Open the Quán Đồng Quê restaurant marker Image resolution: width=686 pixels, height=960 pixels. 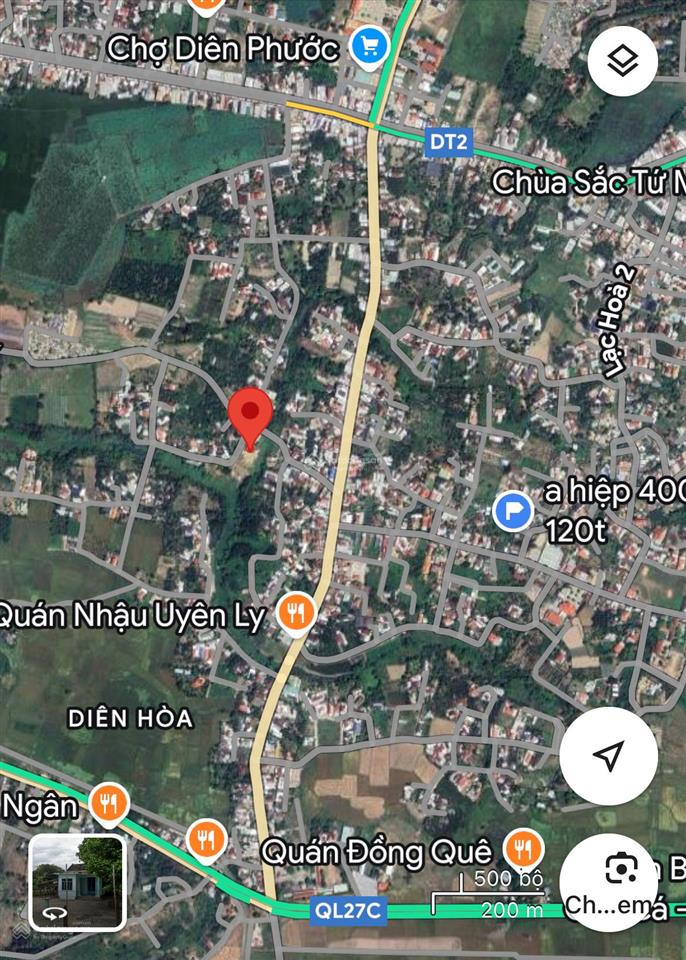point(521,849)
